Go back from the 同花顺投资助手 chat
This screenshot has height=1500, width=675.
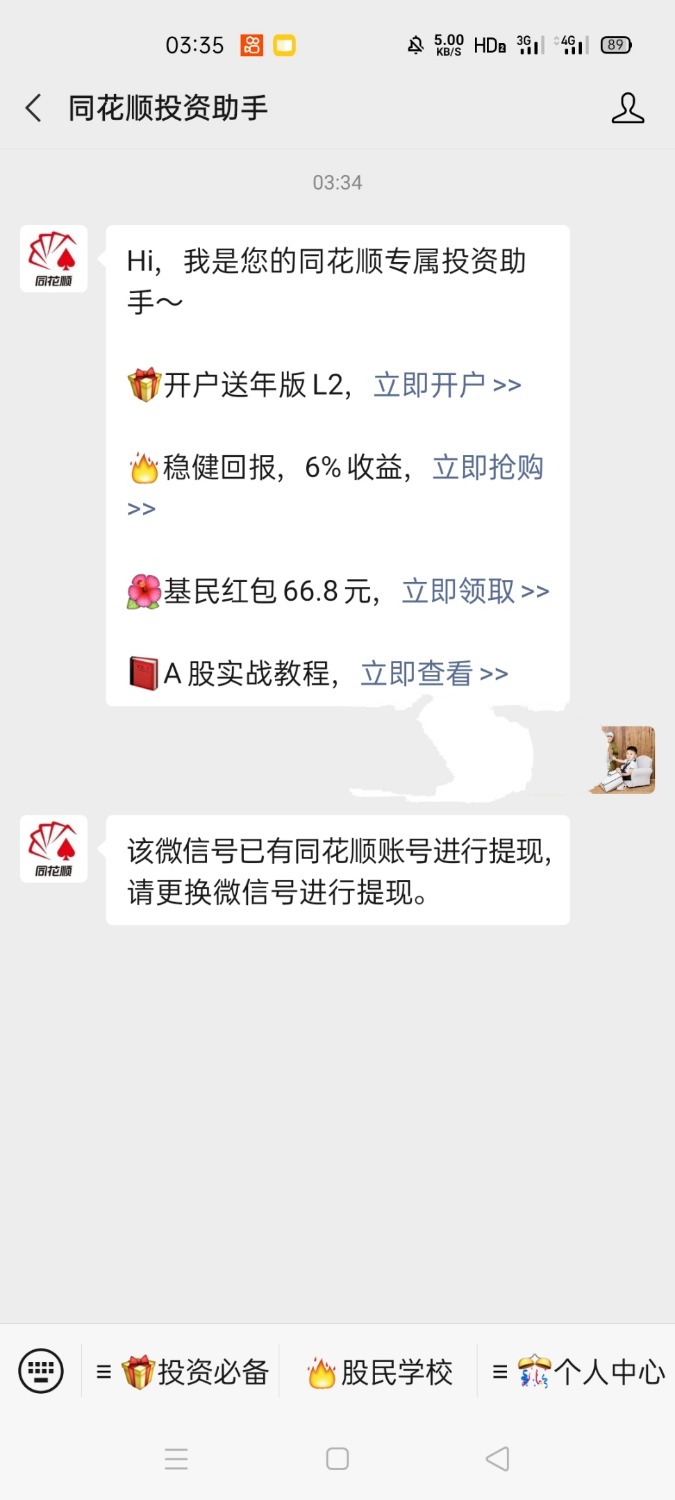34,108
